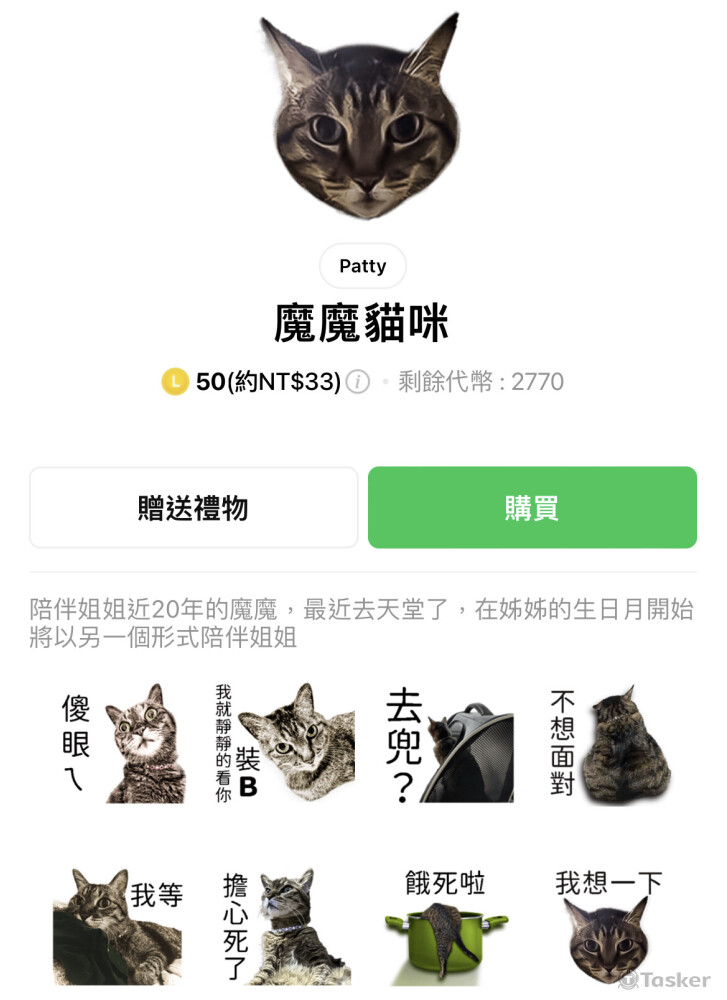Screen dimensions: 727x1000
Task: Select the 去兜? sticker
Action: [x=448, y=744]
